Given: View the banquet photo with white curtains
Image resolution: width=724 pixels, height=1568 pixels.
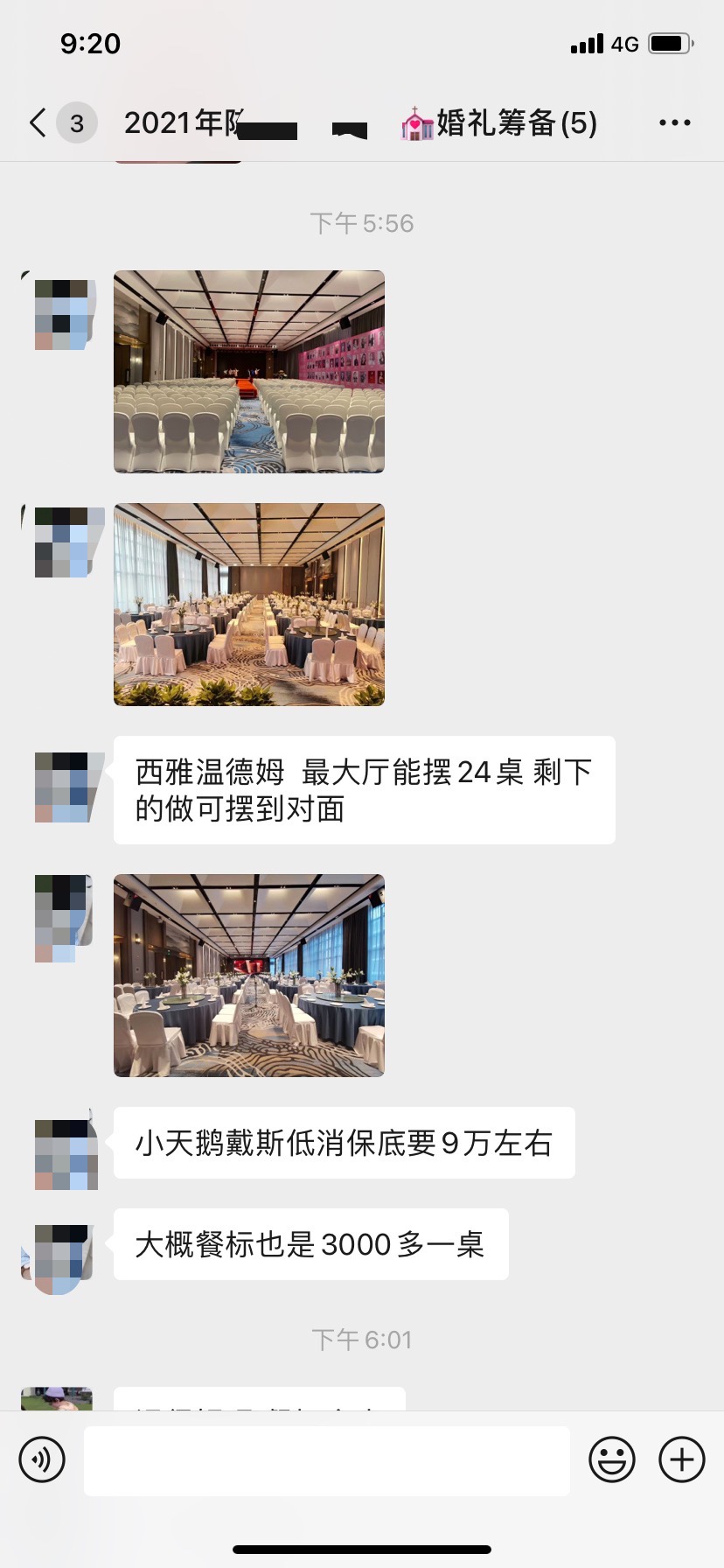Looking at the screenshot, I should [249, 605].
